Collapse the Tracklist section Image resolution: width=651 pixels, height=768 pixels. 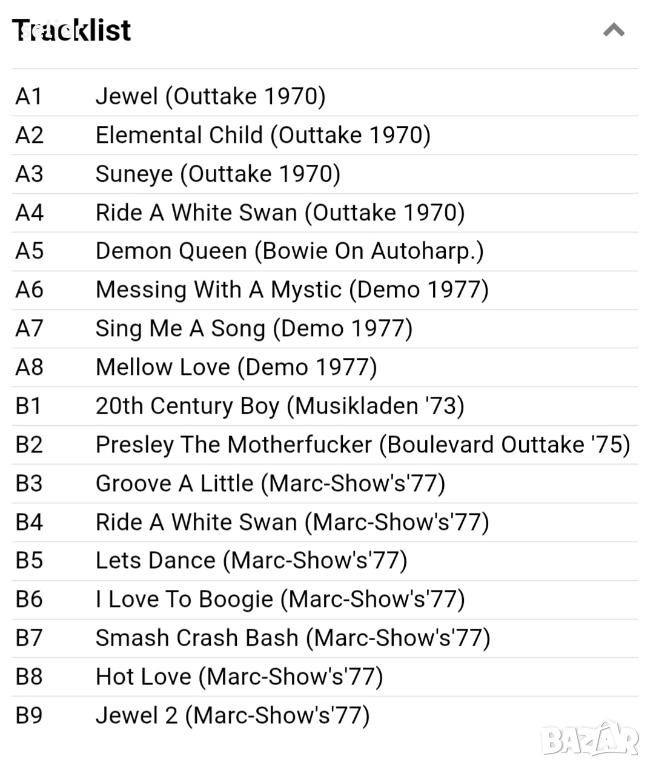pos(613,30)
